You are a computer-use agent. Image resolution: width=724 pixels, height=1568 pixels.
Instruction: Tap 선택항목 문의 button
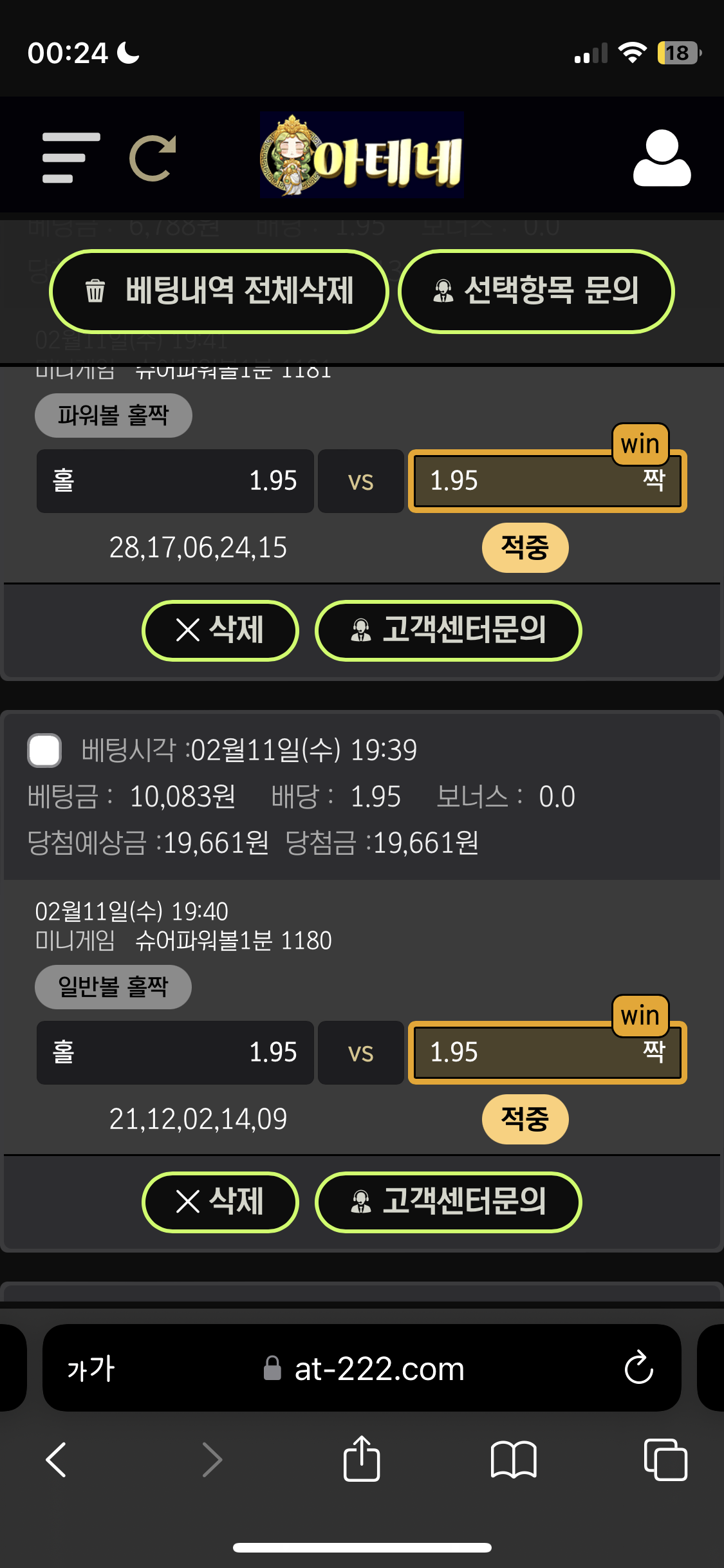(535, 291)
